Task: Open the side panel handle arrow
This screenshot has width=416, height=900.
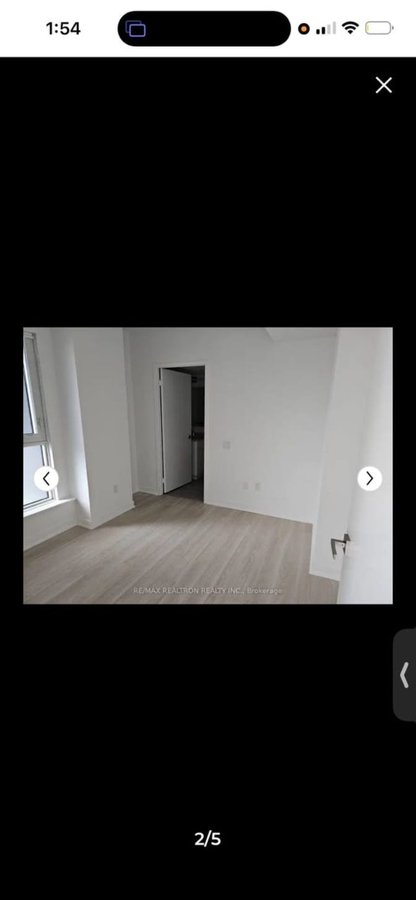Action: tap(405, 675)
